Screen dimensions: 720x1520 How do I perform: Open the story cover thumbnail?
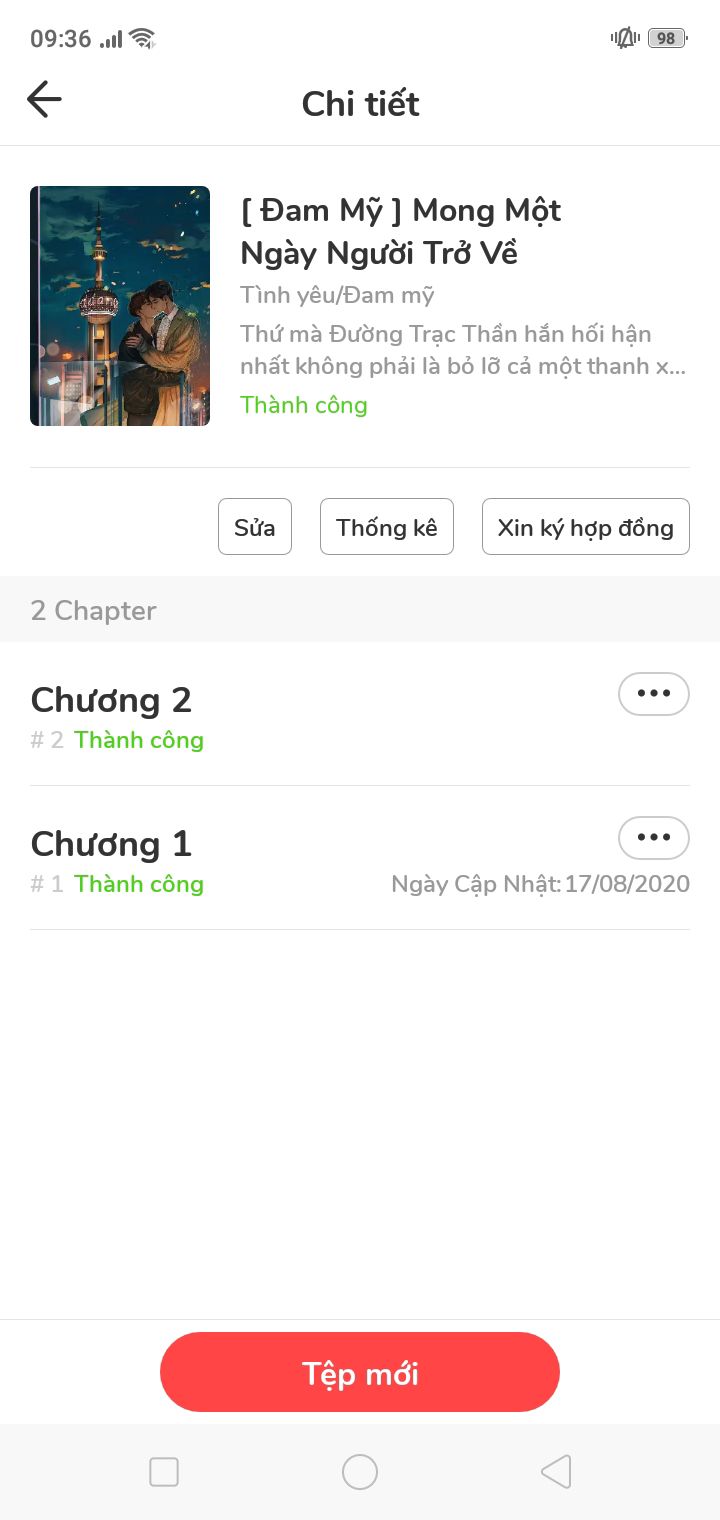(120, 306)
